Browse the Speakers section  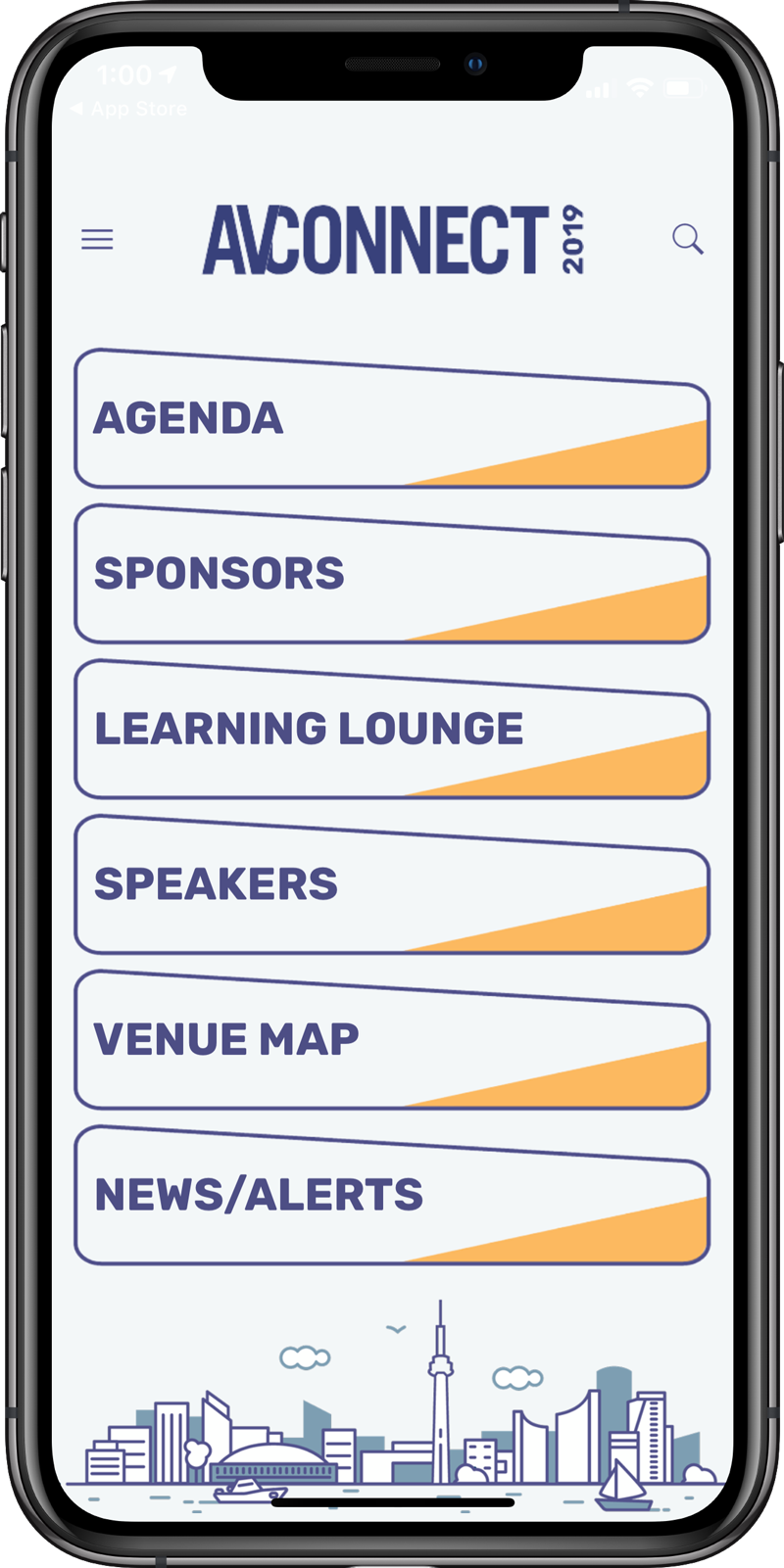pos(392,884)
